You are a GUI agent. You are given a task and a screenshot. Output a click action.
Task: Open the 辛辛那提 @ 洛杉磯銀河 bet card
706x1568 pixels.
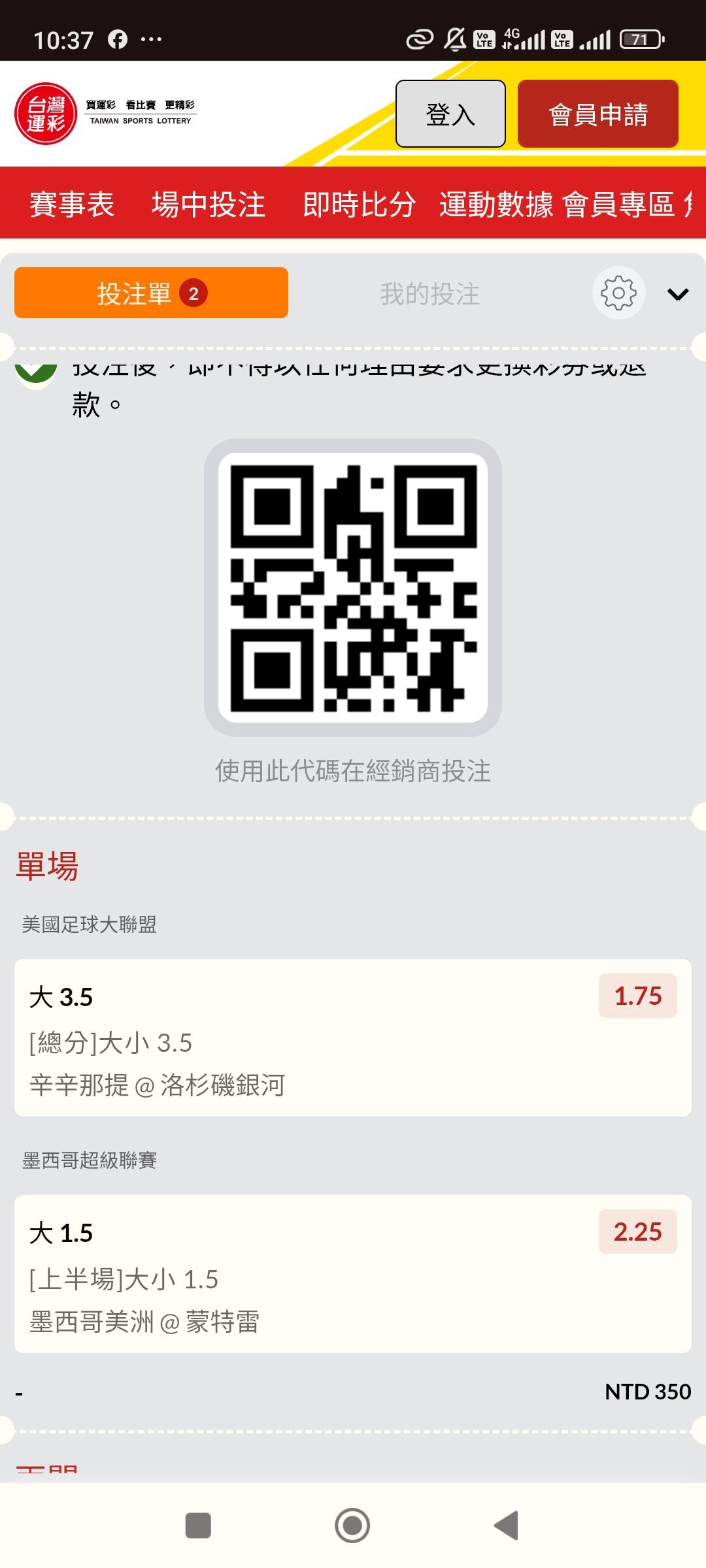(353, 1037)
